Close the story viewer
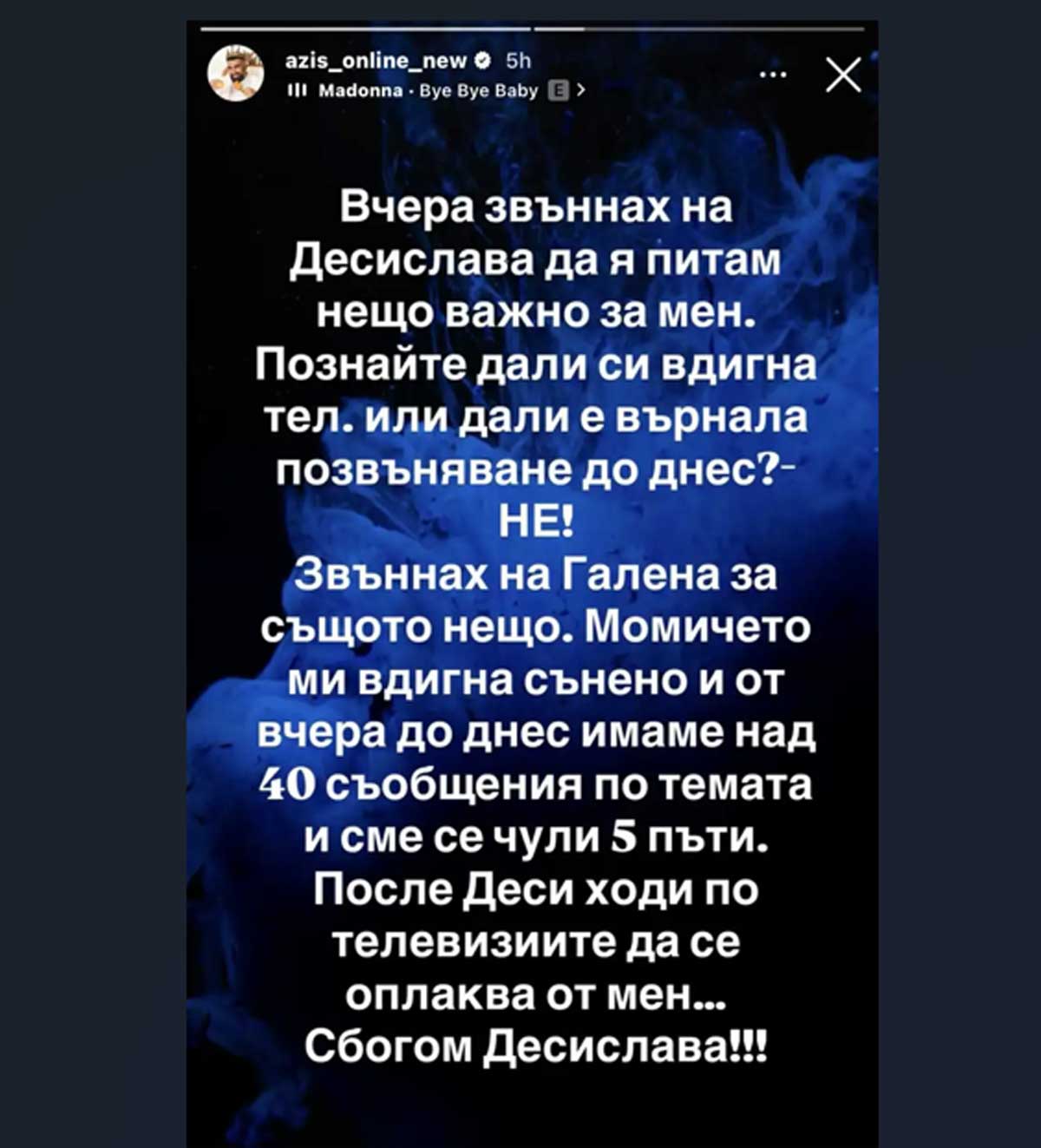Screen dimensions: 1041x1148 843,75
